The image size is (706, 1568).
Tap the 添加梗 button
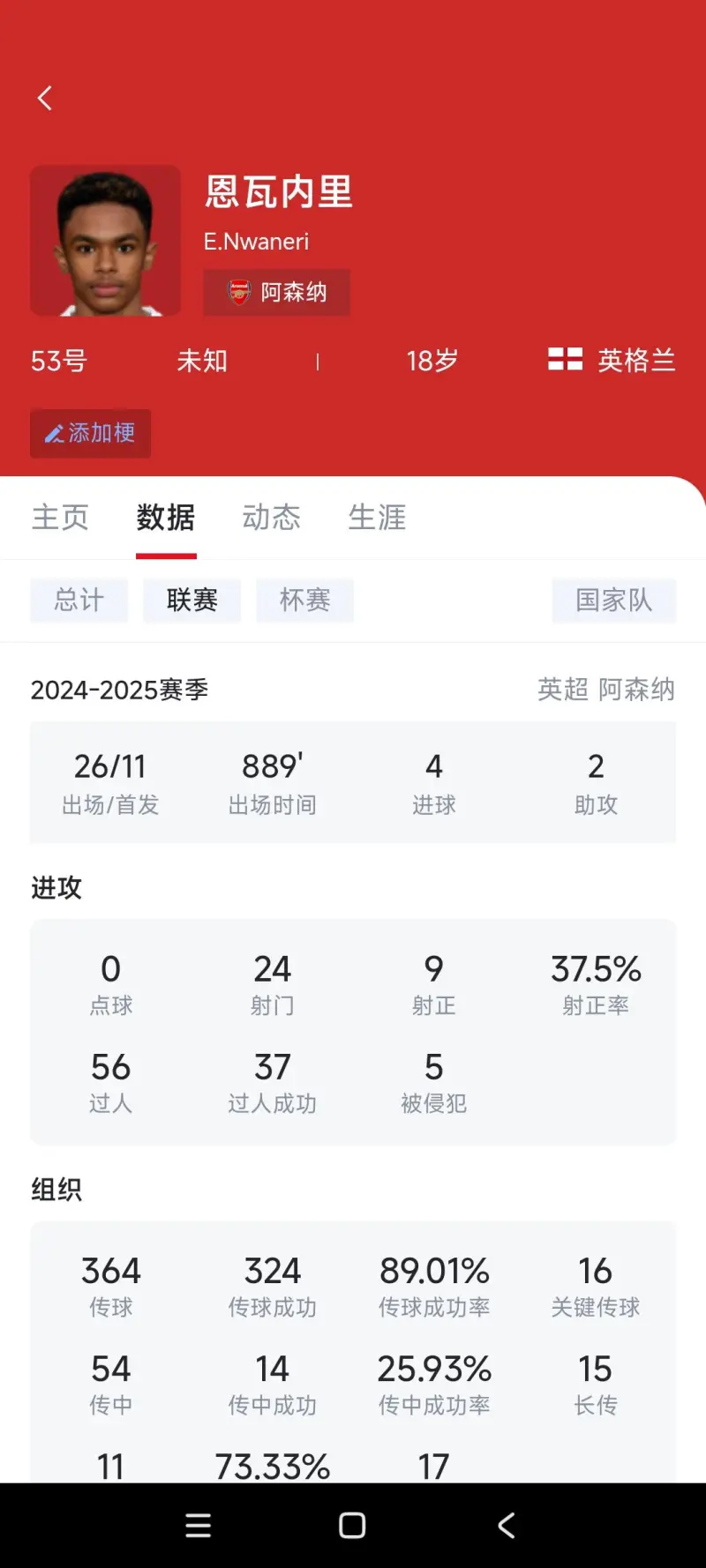(90, 433)
